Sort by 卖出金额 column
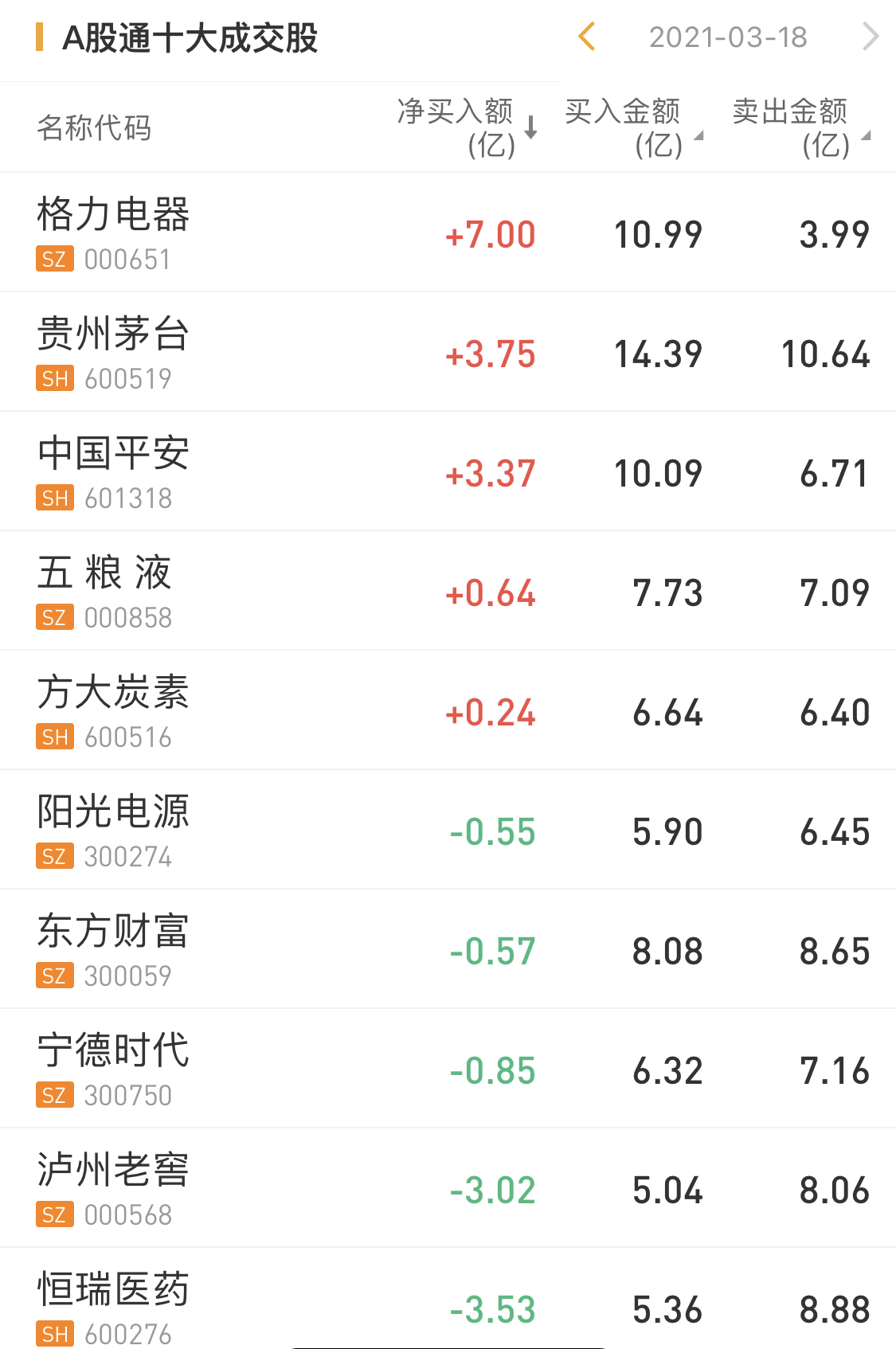Viewport: 896px width, 1349px height. point(800,127)
